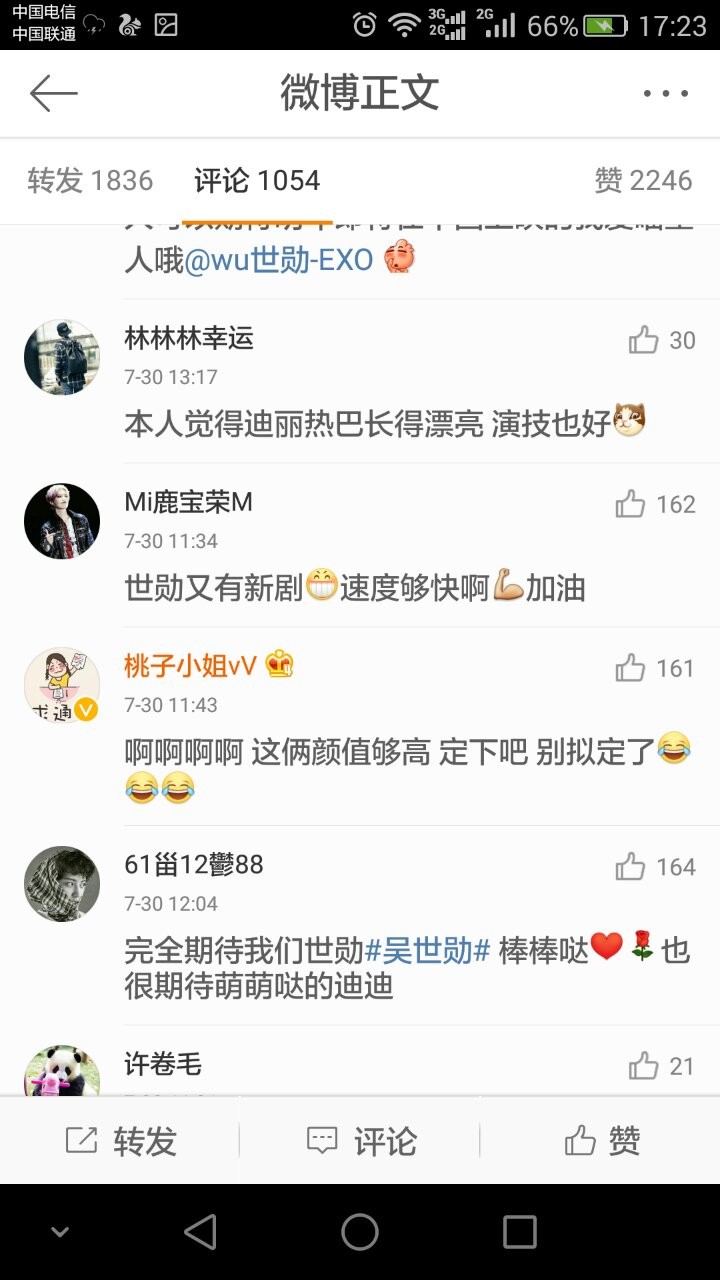720x1280 pixels.
Task: Select the 评论 1054 tab
Action: coord(257,181)
